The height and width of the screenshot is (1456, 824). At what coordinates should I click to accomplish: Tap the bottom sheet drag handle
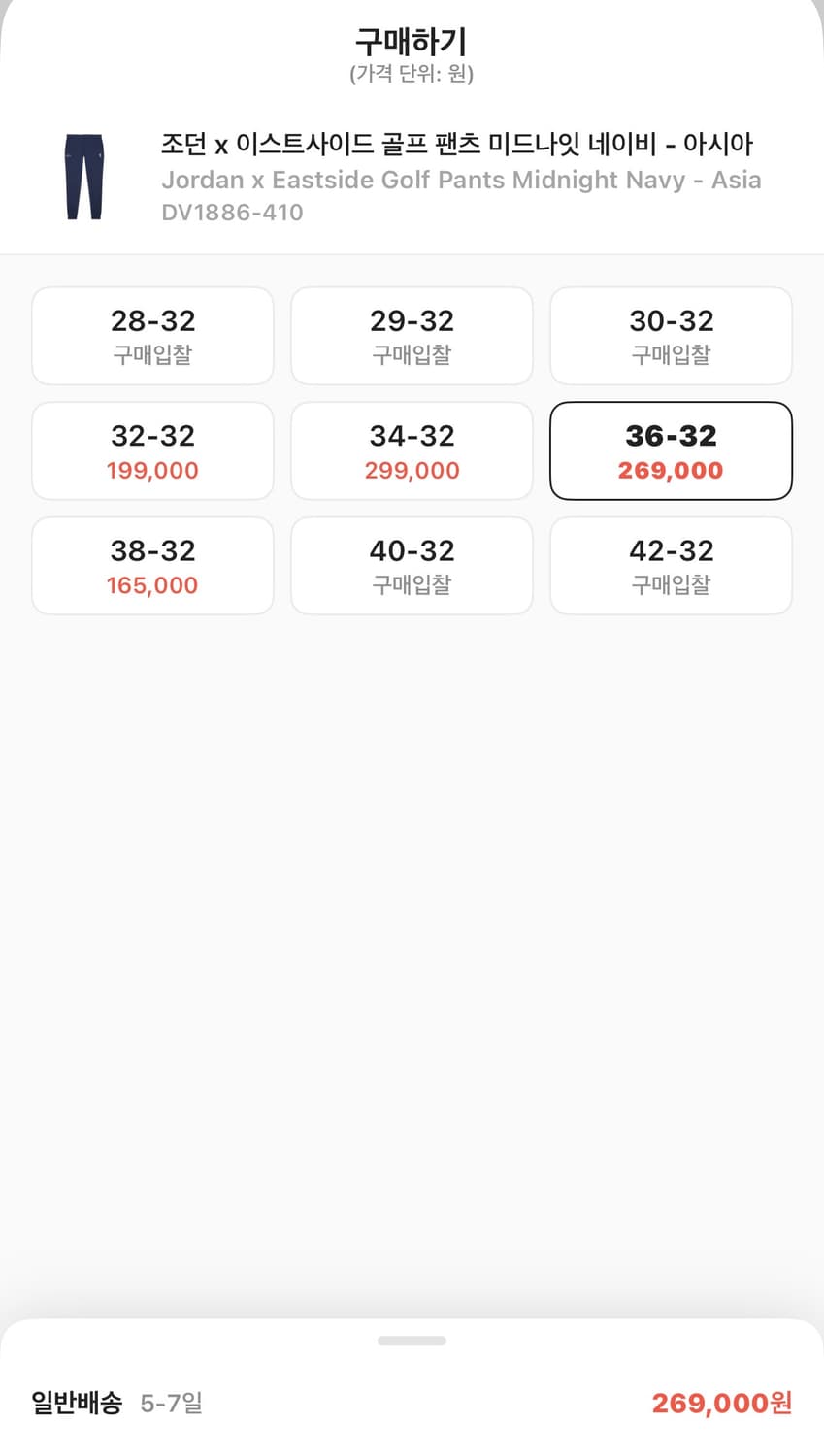tap(412, 1341)
